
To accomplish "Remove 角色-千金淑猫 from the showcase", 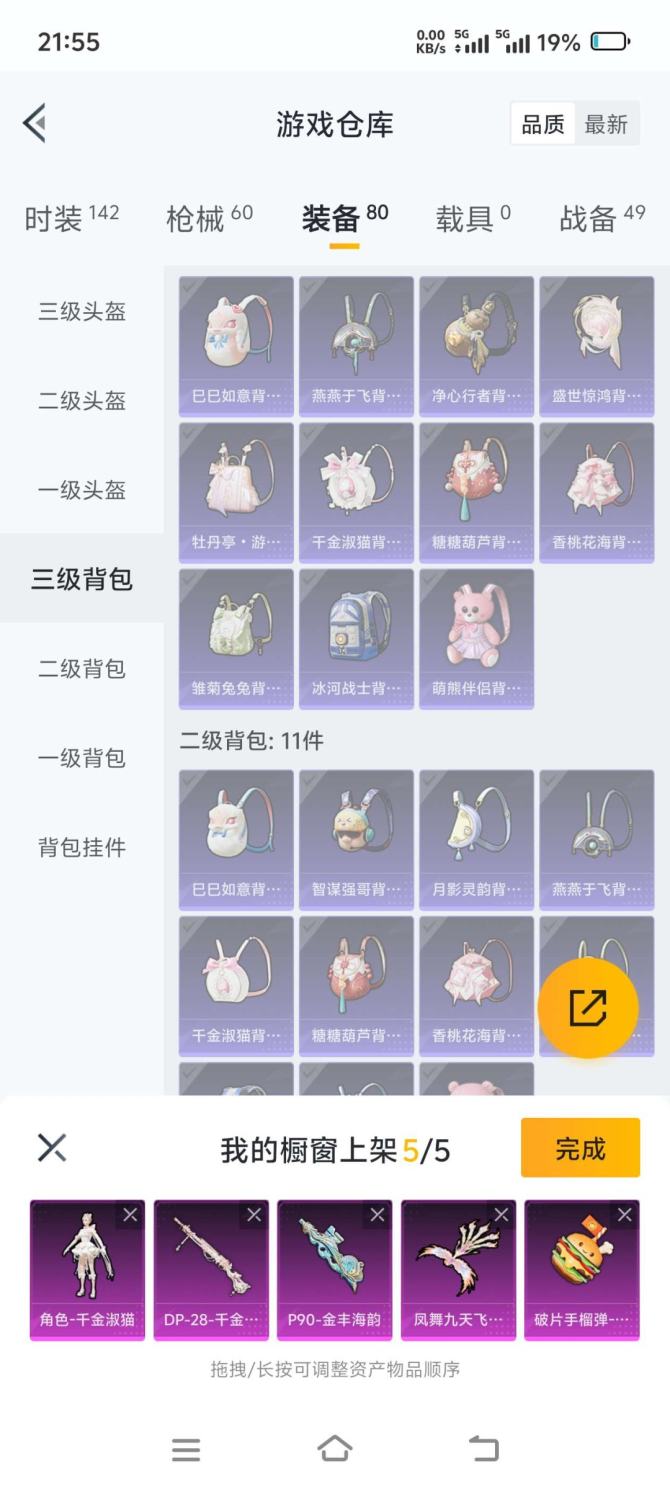I will coord(130,1215).
